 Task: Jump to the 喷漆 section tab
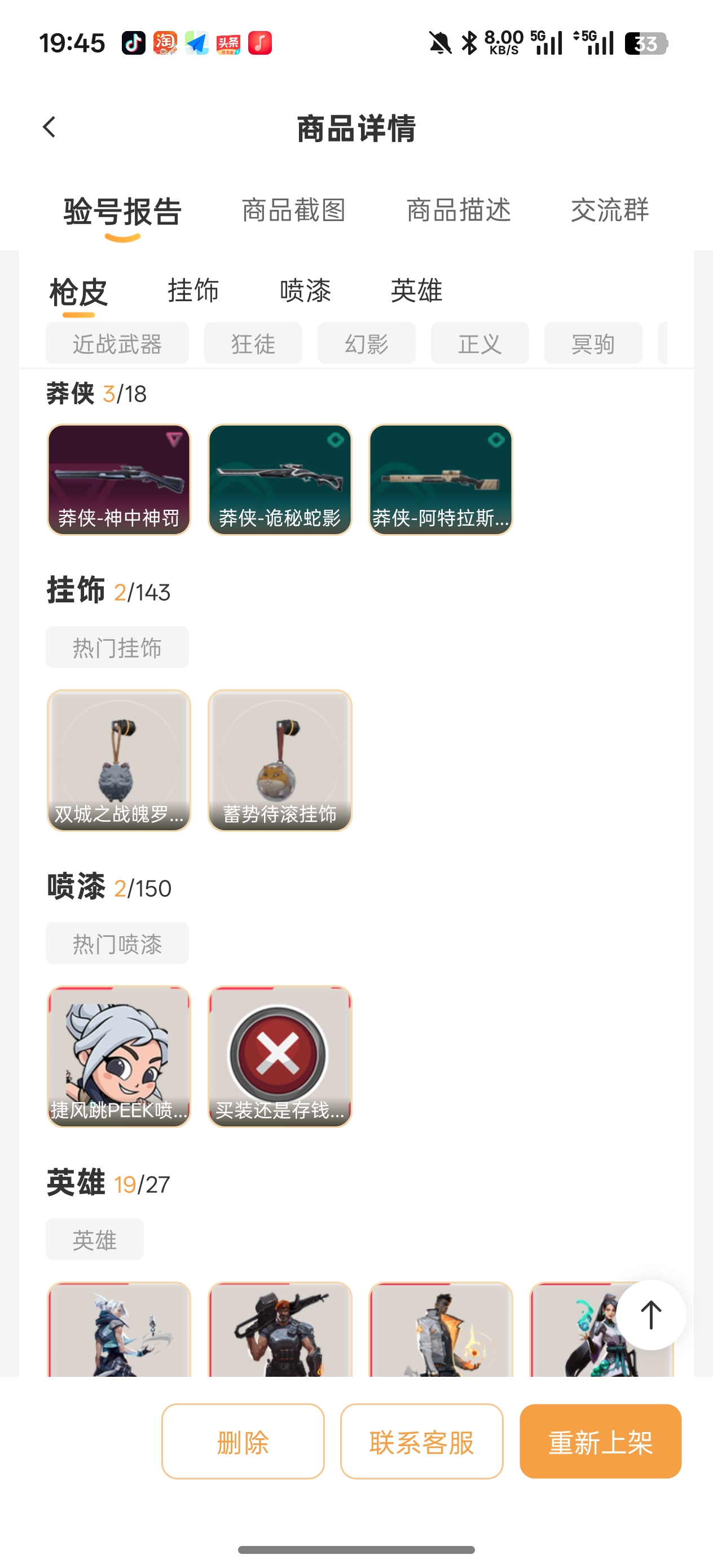305,290
